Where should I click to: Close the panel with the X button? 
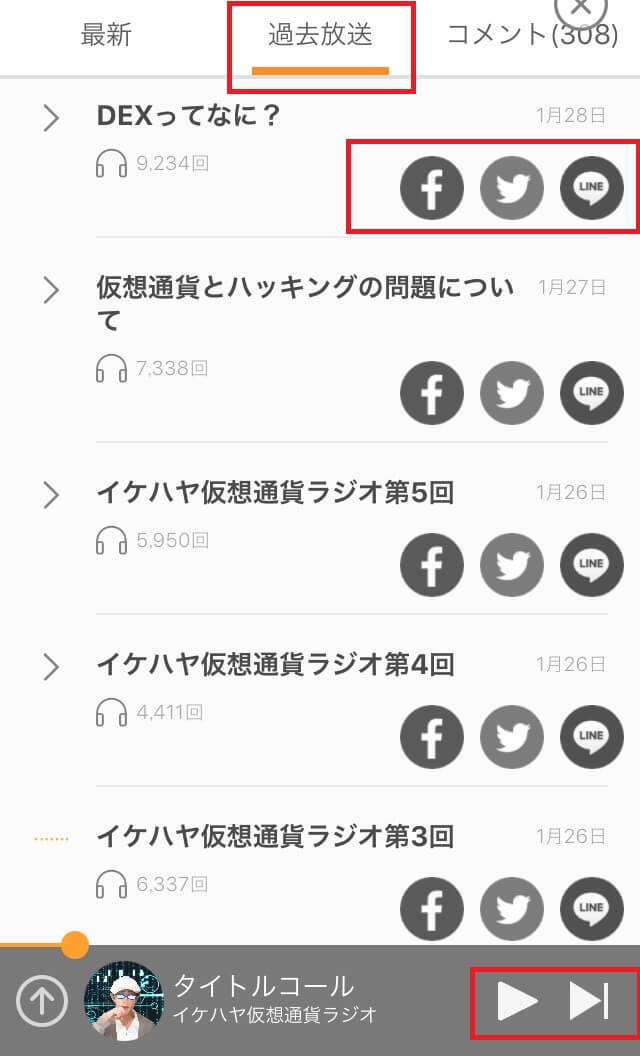(x=581, y=8)
